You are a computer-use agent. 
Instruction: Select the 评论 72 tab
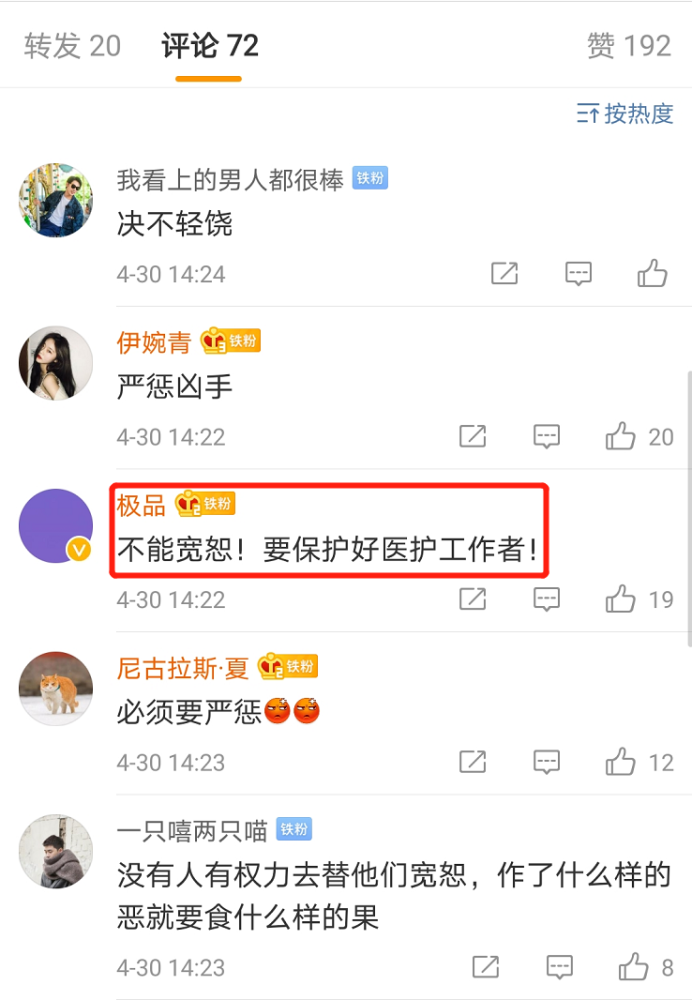209,46
